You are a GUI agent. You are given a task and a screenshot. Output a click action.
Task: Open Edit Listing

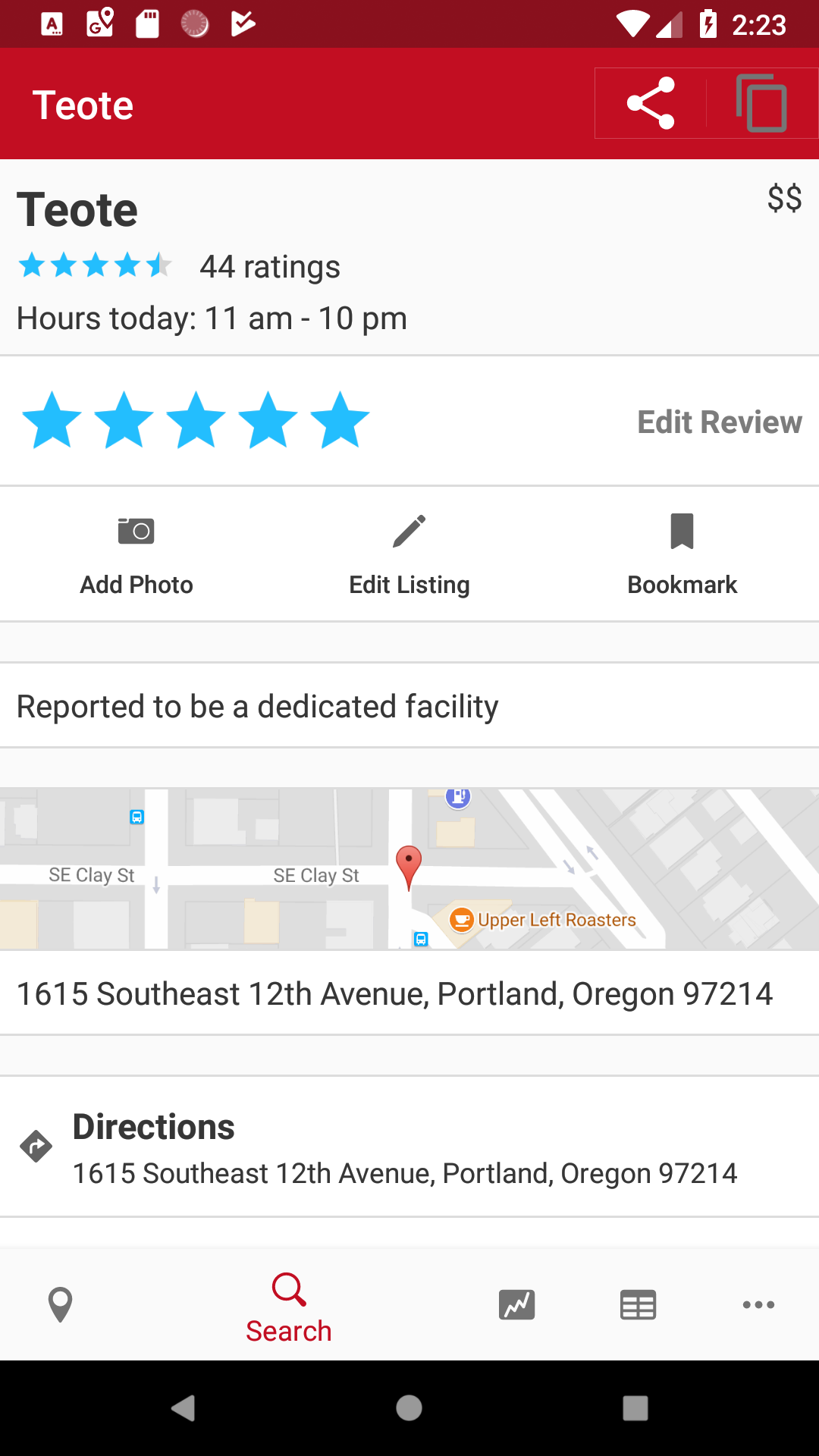409,554
